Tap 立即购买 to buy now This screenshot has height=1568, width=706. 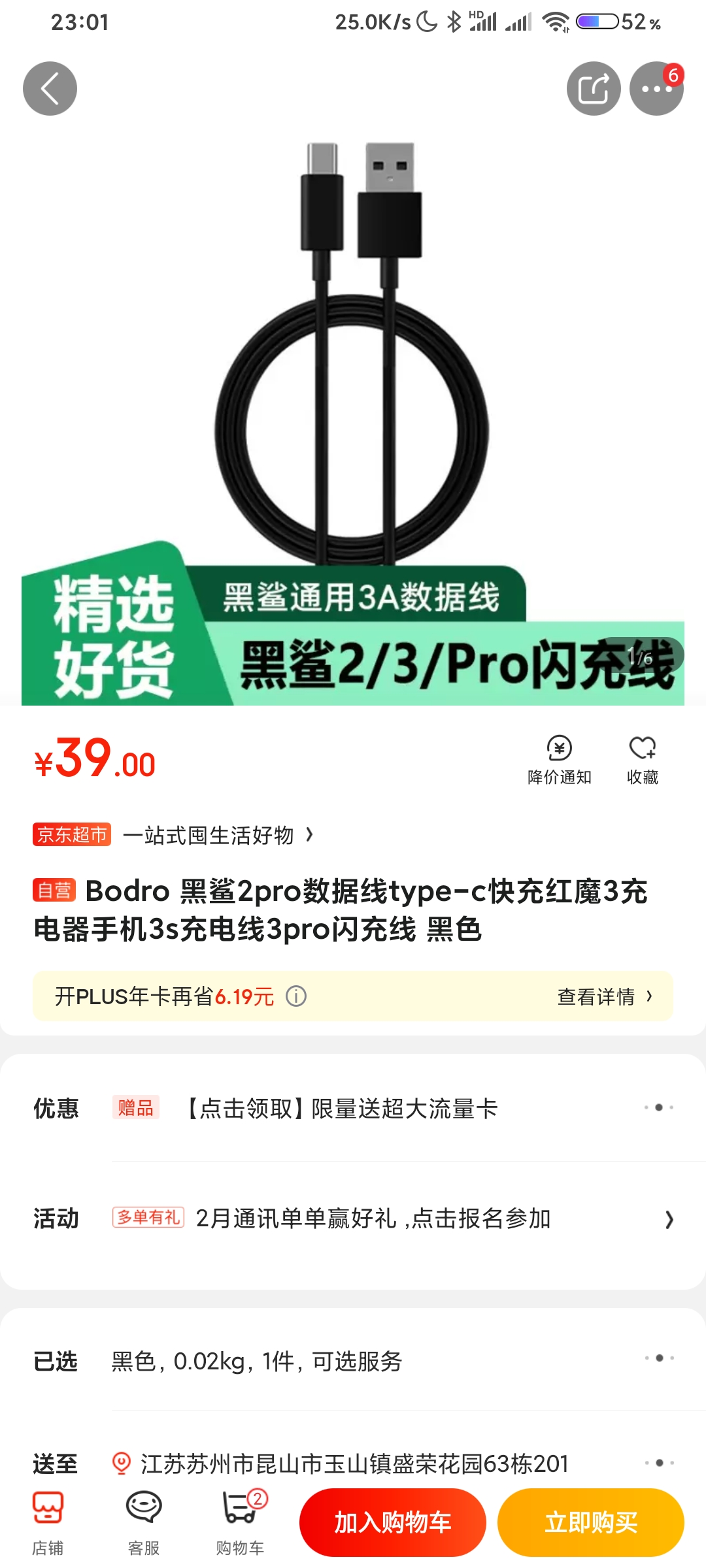591,1522
